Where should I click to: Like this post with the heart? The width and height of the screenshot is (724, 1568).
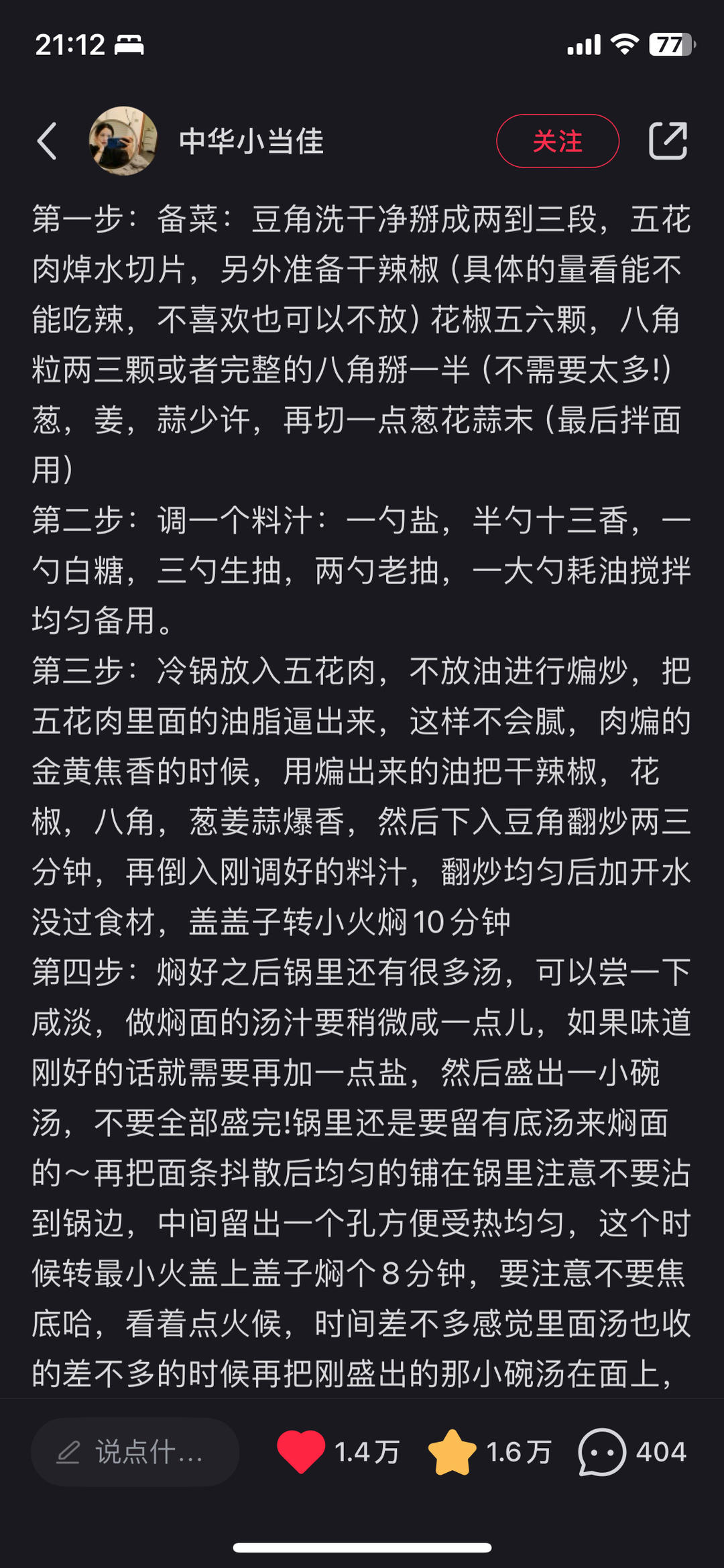(301, 1452)
